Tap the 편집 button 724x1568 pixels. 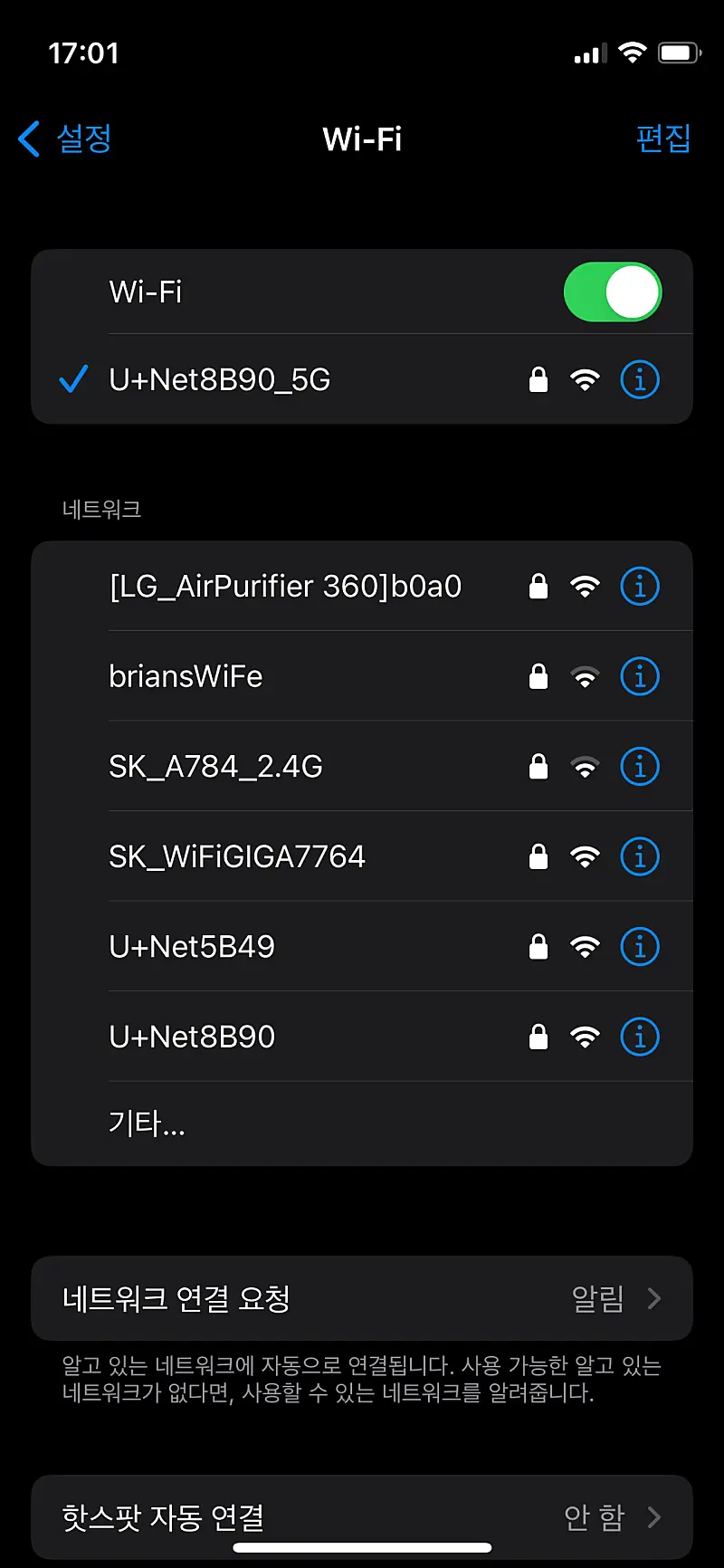click(x=662, y=139)
